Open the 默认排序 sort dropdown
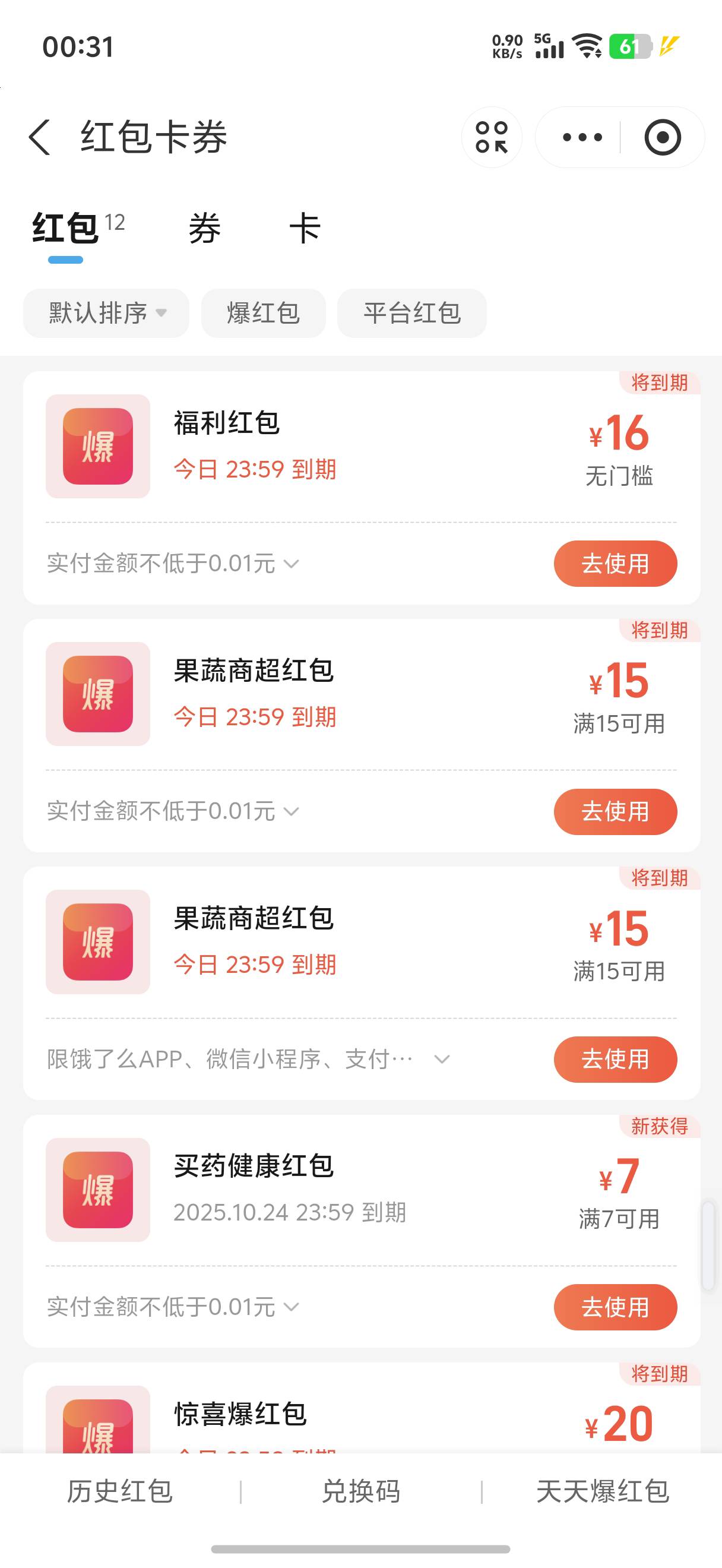This screenshot has width=722, height=1568. point(106,313)
